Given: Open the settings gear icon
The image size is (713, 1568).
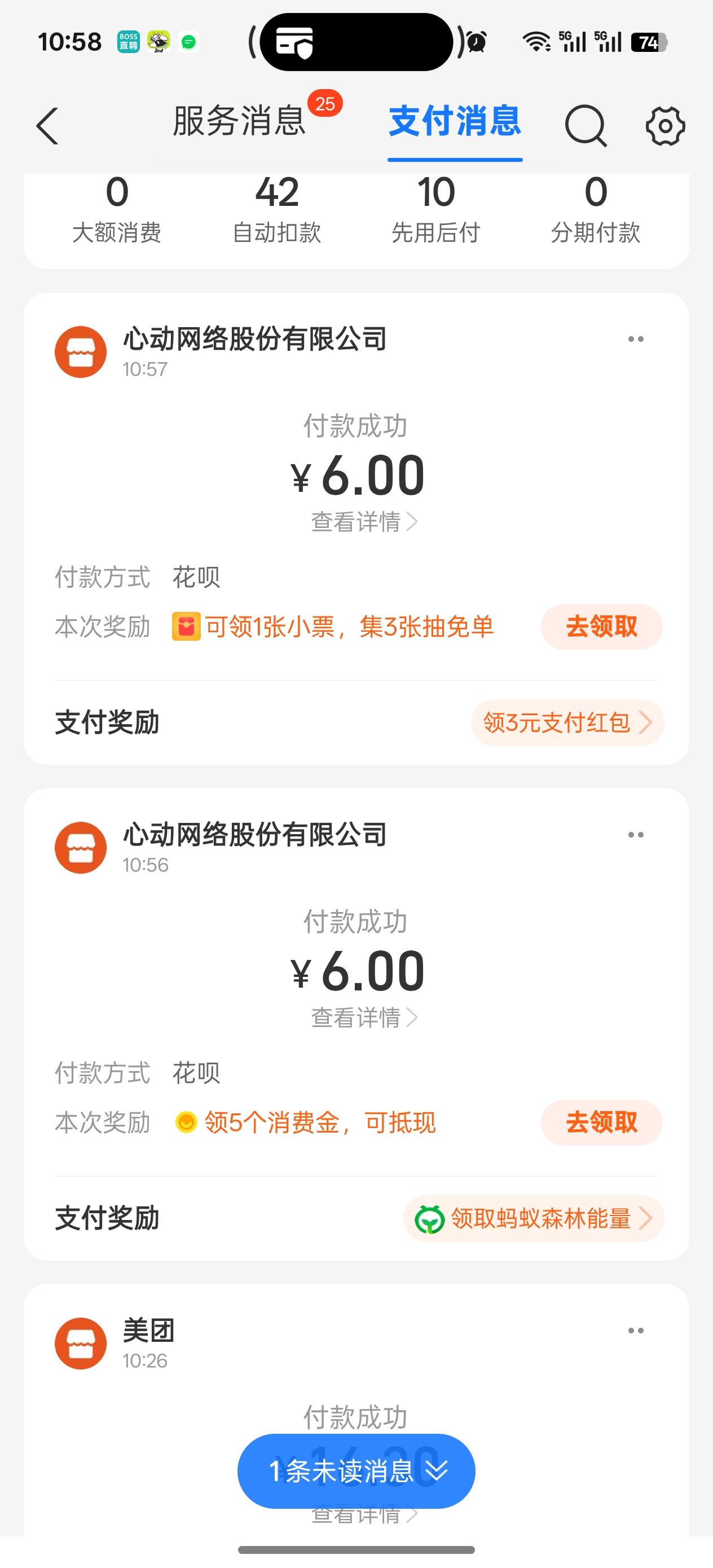Looking at the screenshot, I should click(x=666, y=125).
